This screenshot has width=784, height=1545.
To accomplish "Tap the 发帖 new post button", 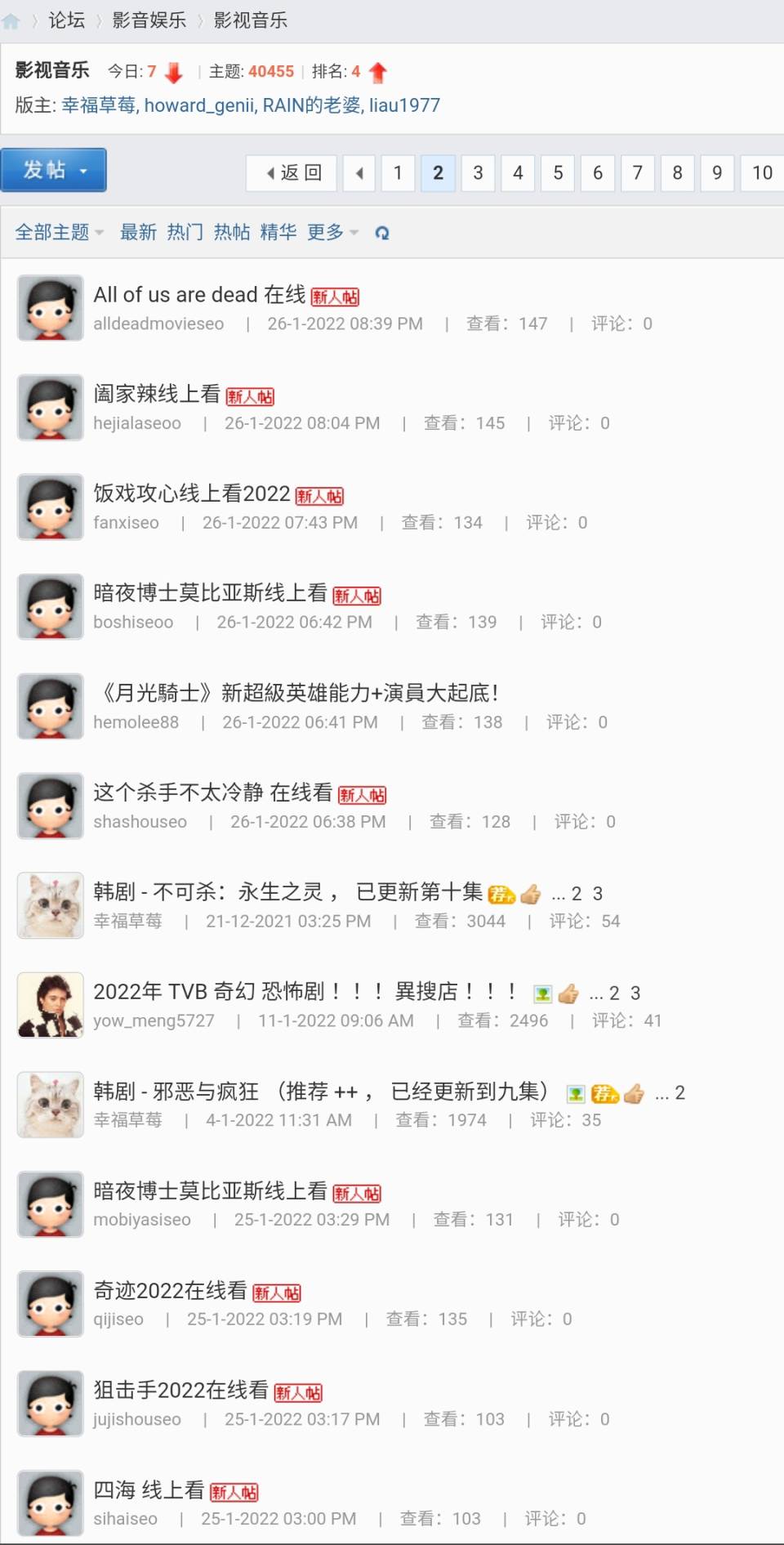I will click(53, 170).
